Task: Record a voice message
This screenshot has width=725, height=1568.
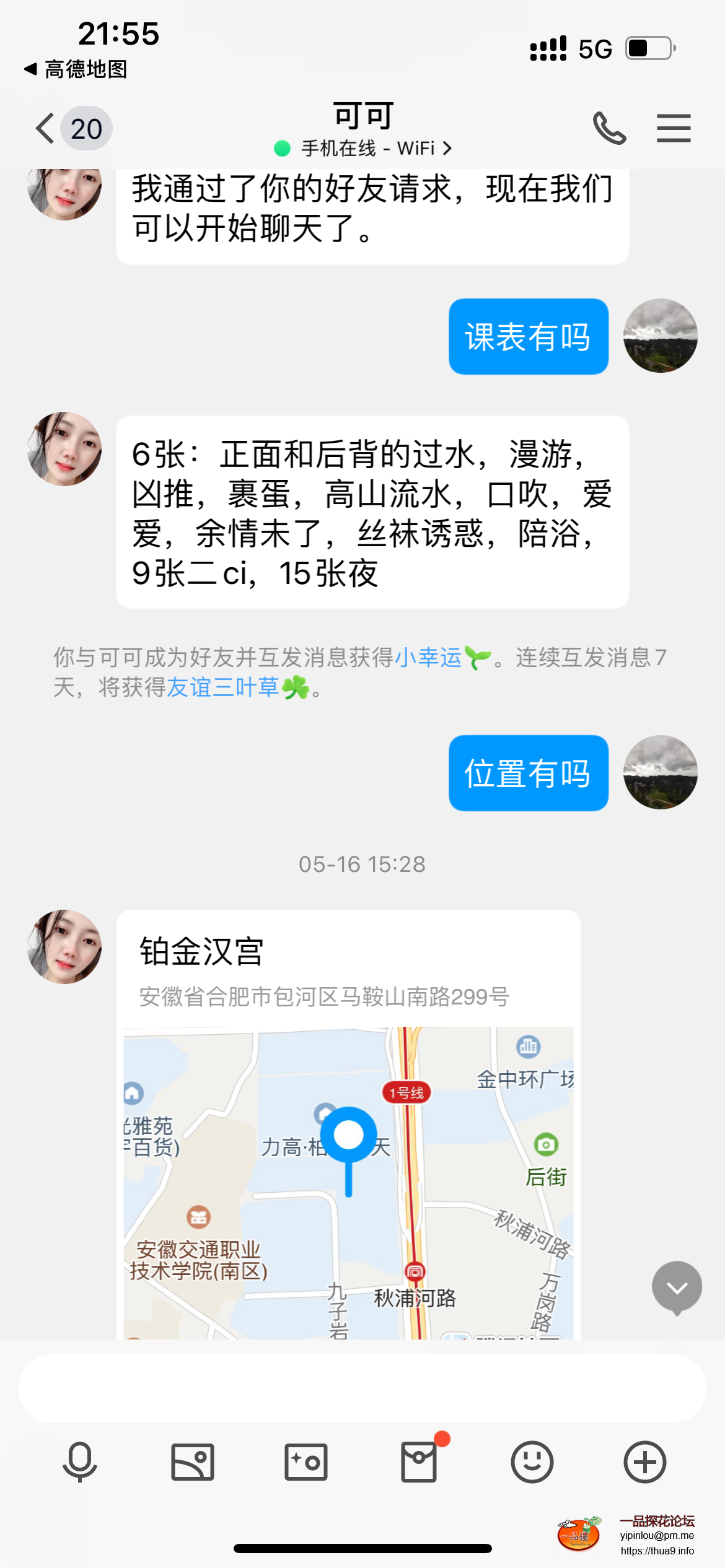Action: (x=80, y=1462)
